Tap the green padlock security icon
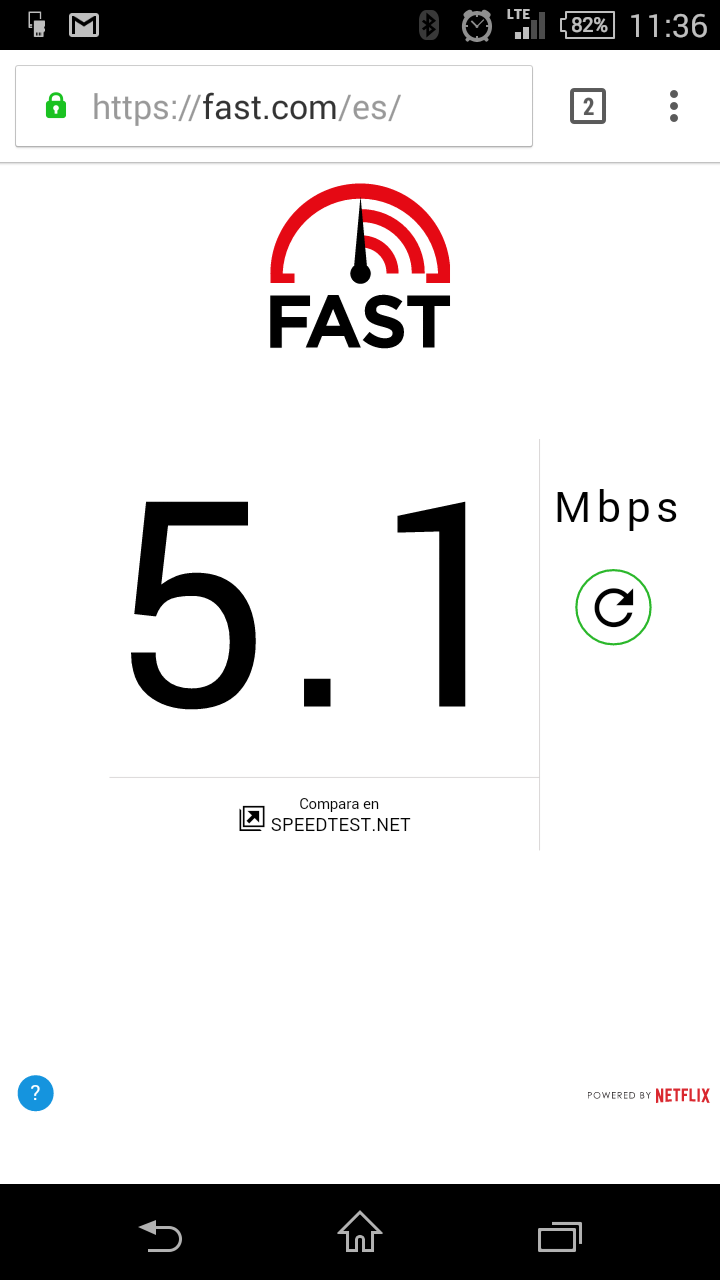Viewport: 720px width, 1280px height. tap(57, 105)
